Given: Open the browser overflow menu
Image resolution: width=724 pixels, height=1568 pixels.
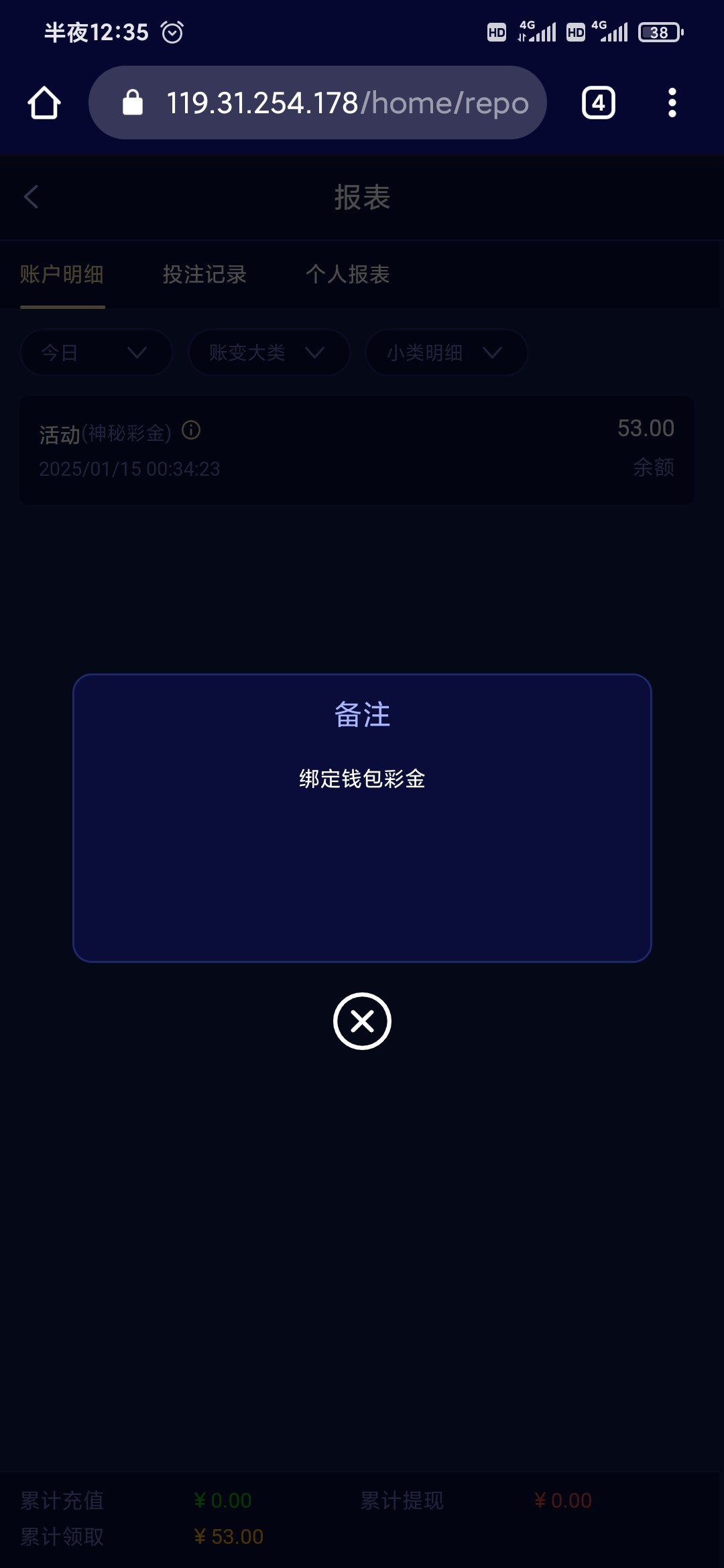Looking at the screenshot, I should pyautogui.click(x=672, y=103).
